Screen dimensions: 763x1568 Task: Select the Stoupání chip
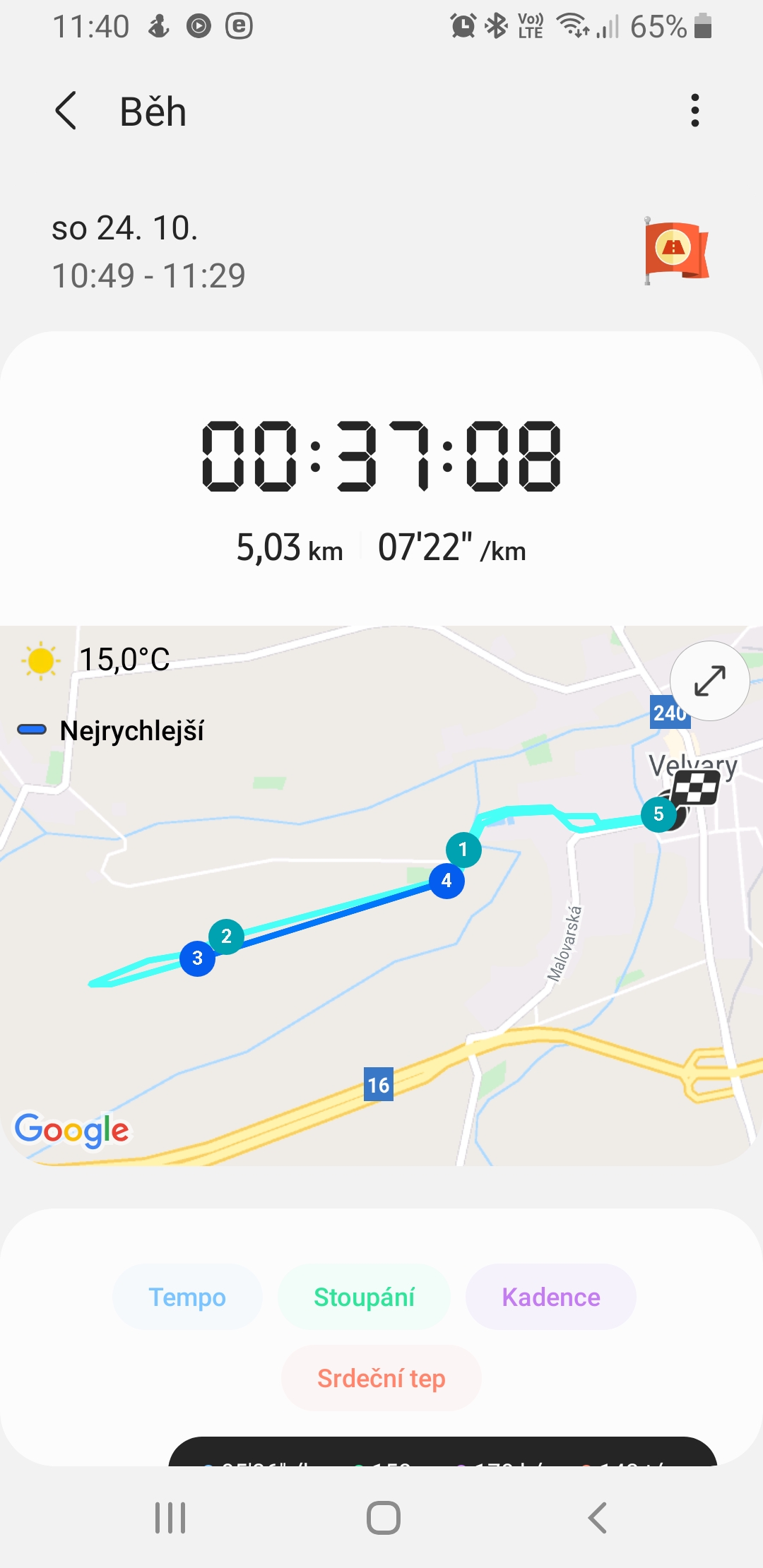coord(364,1297)
